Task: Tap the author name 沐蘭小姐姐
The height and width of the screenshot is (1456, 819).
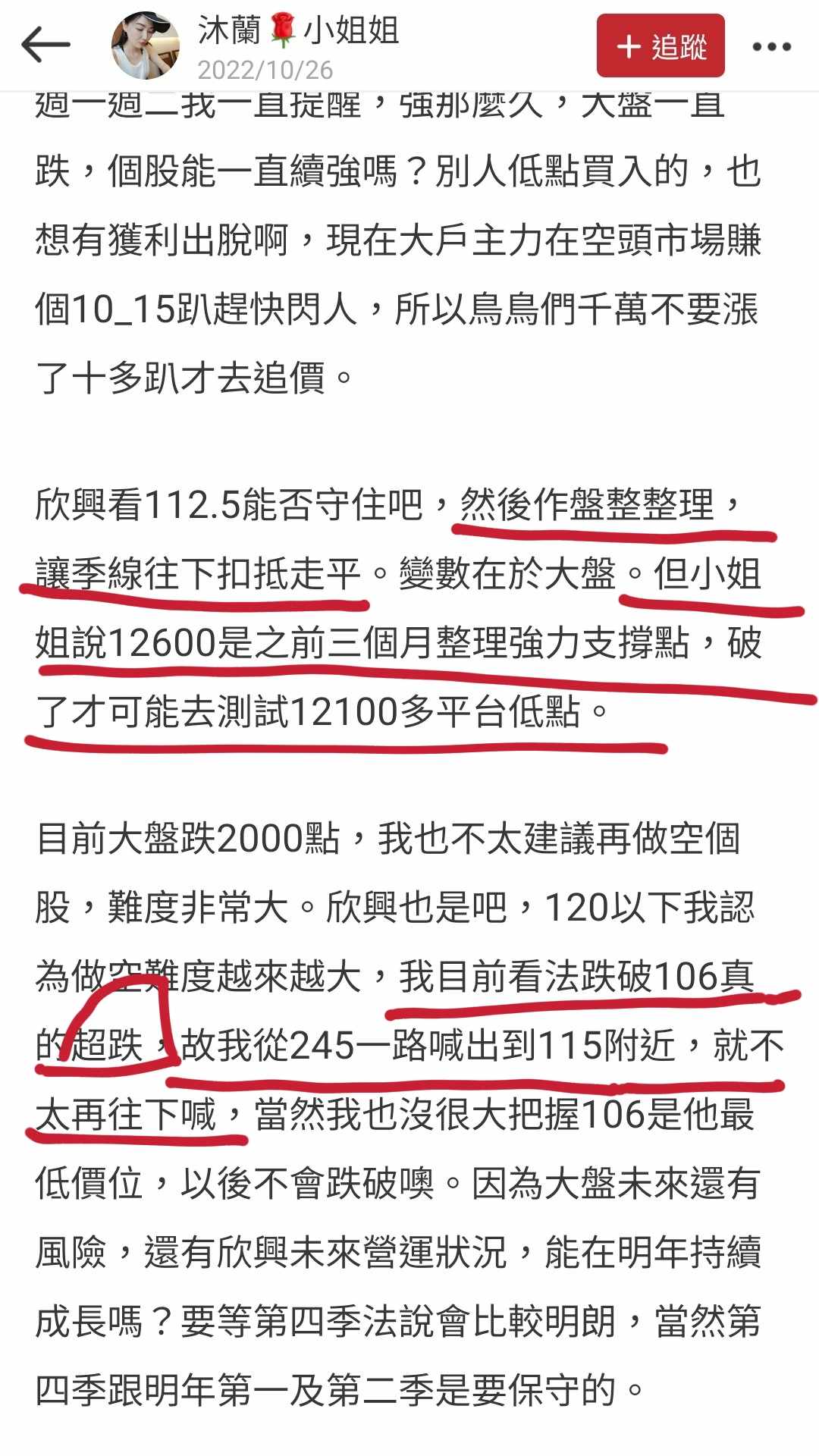Action: [x=298, y=31]
